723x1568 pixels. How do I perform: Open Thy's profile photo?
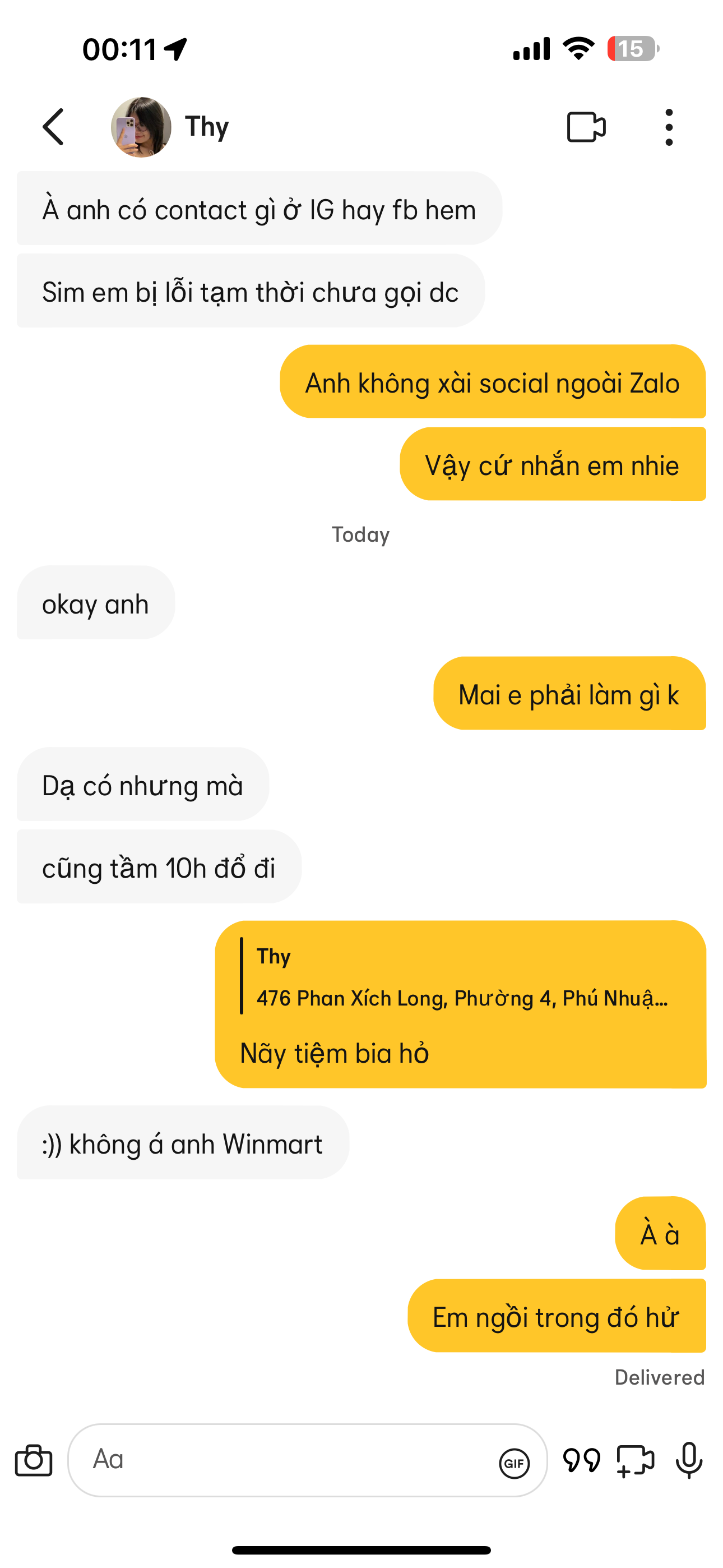141,127
